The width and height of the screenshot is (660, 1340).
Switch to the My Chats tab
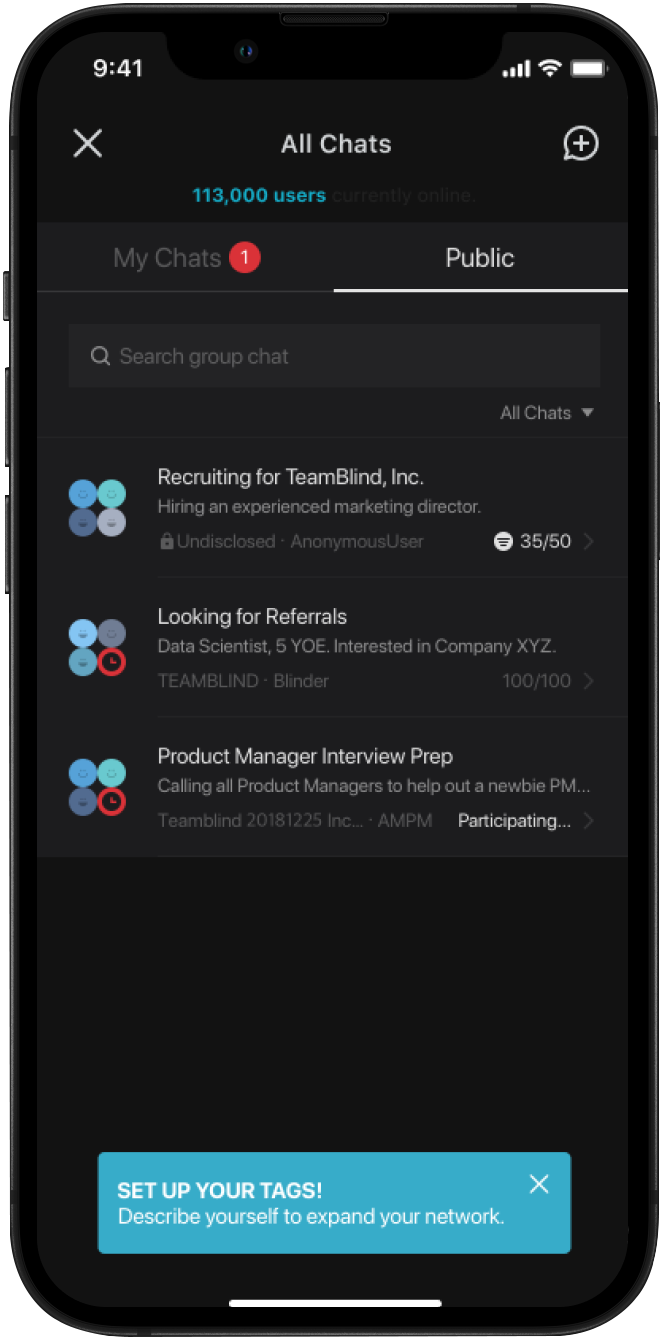pyautogui.click(x=185, y=258)
